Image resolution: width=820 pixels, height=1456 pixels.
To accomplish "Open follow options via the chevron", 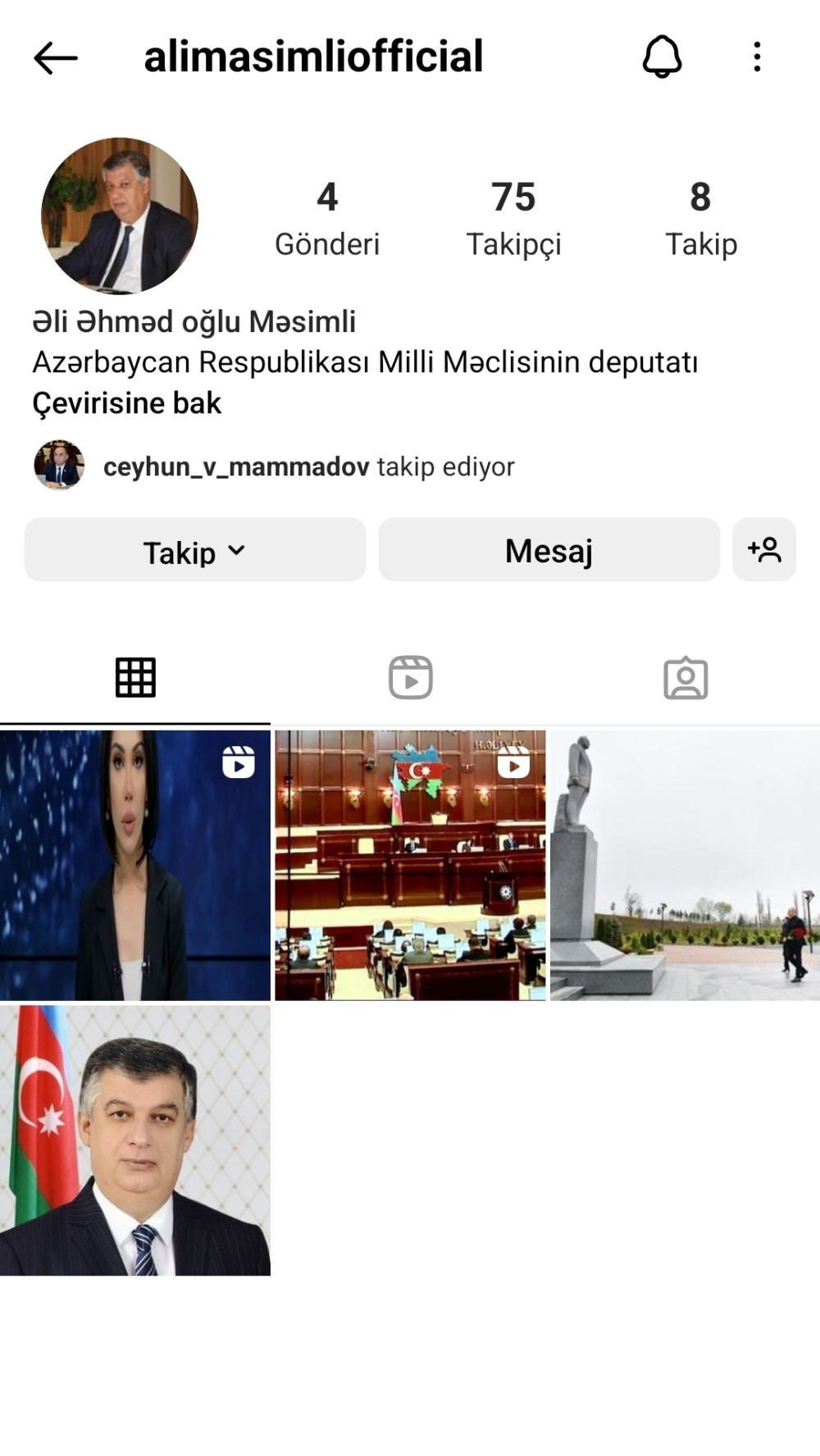I will 237,550.
